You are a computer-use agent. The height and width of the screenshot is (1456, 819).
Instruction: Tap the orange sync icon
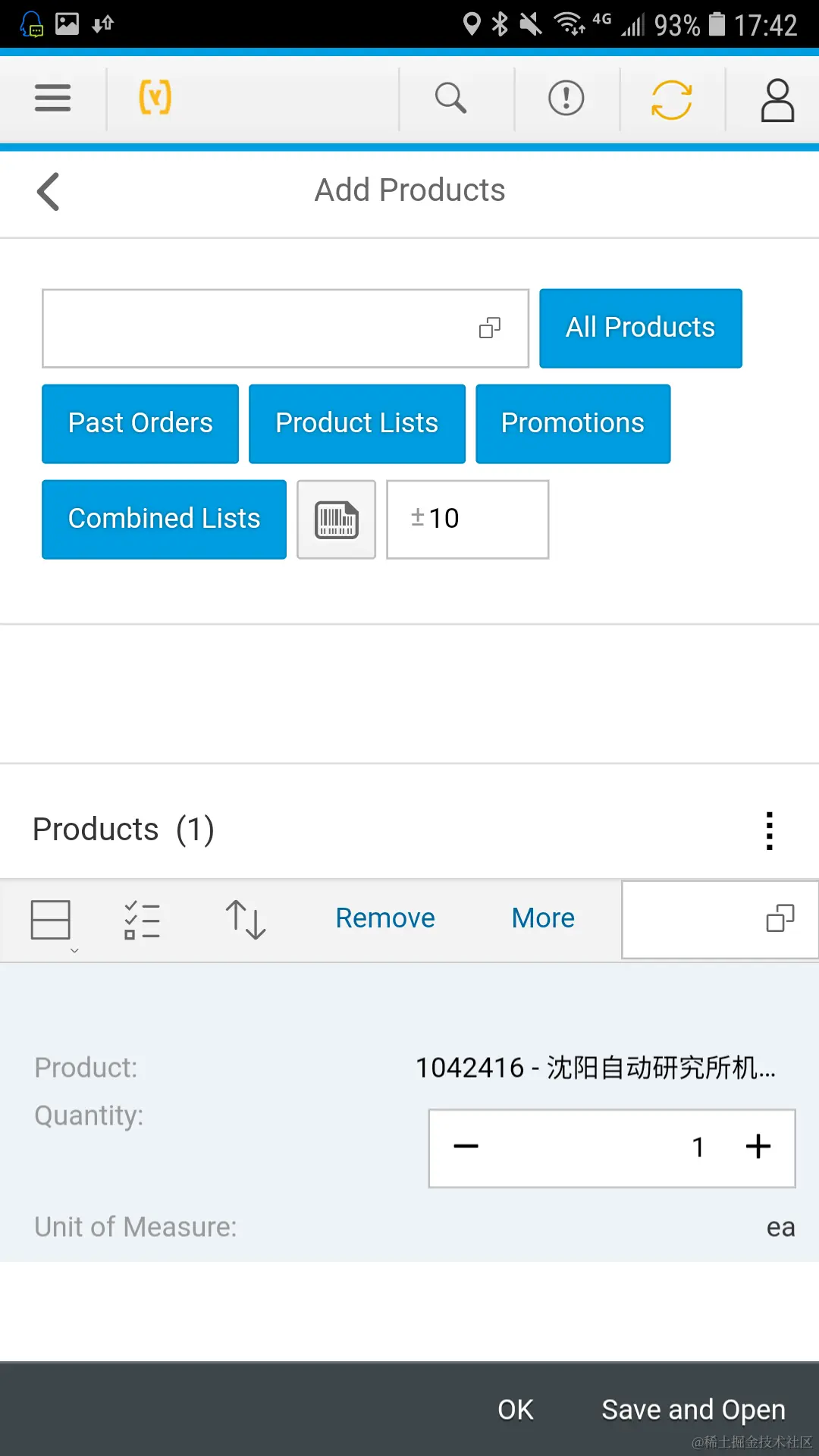(672, 99)
